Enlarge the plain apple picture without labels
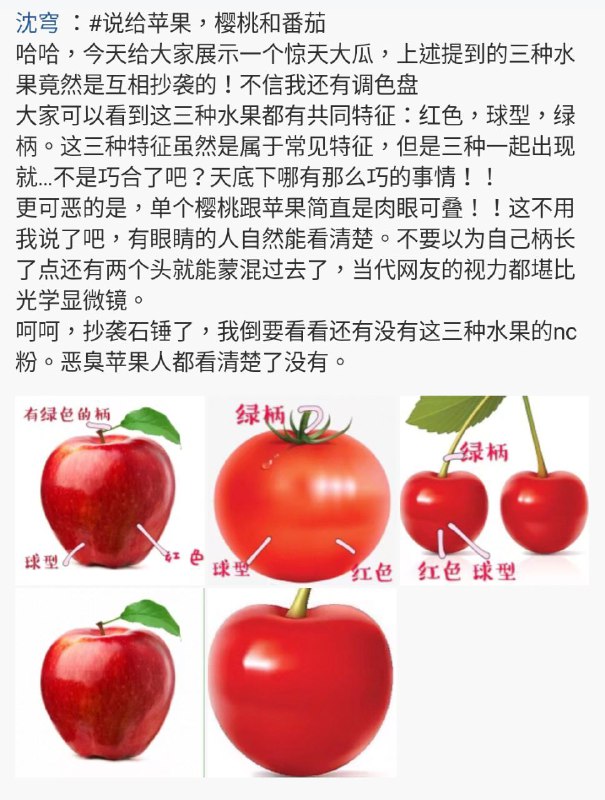605x800 pixels. (x=108, y=683)
